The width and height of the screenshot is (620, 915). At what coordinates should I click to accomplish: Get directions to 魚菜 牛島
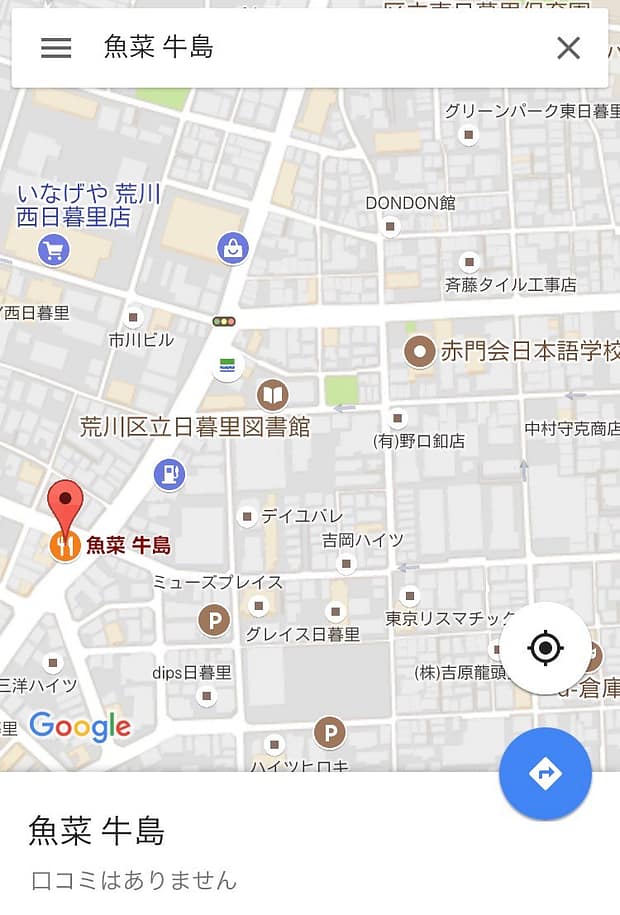[x=545, y=774]
